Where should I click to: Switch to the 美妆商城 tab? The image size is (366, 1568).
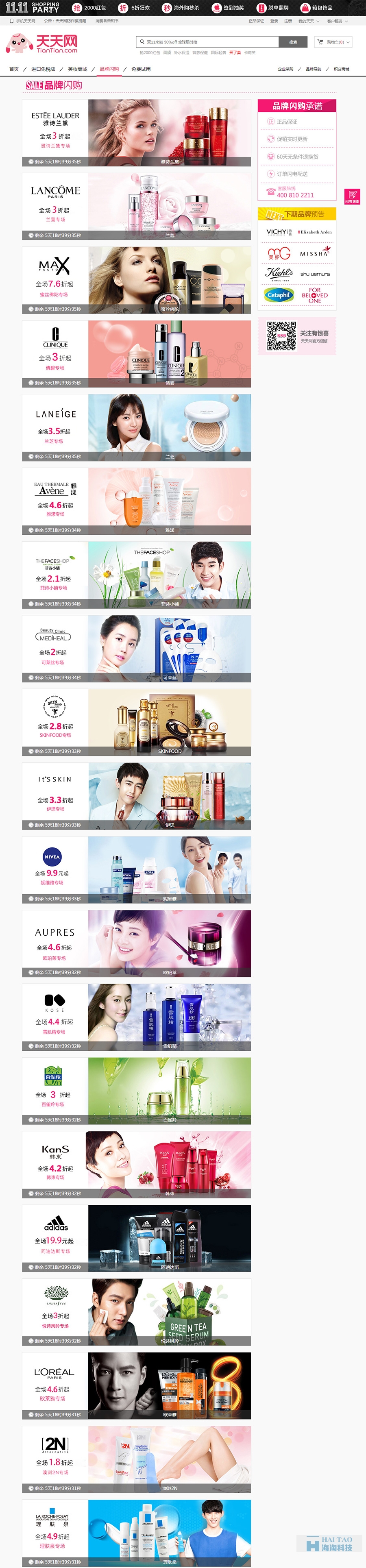pos(77,70)
